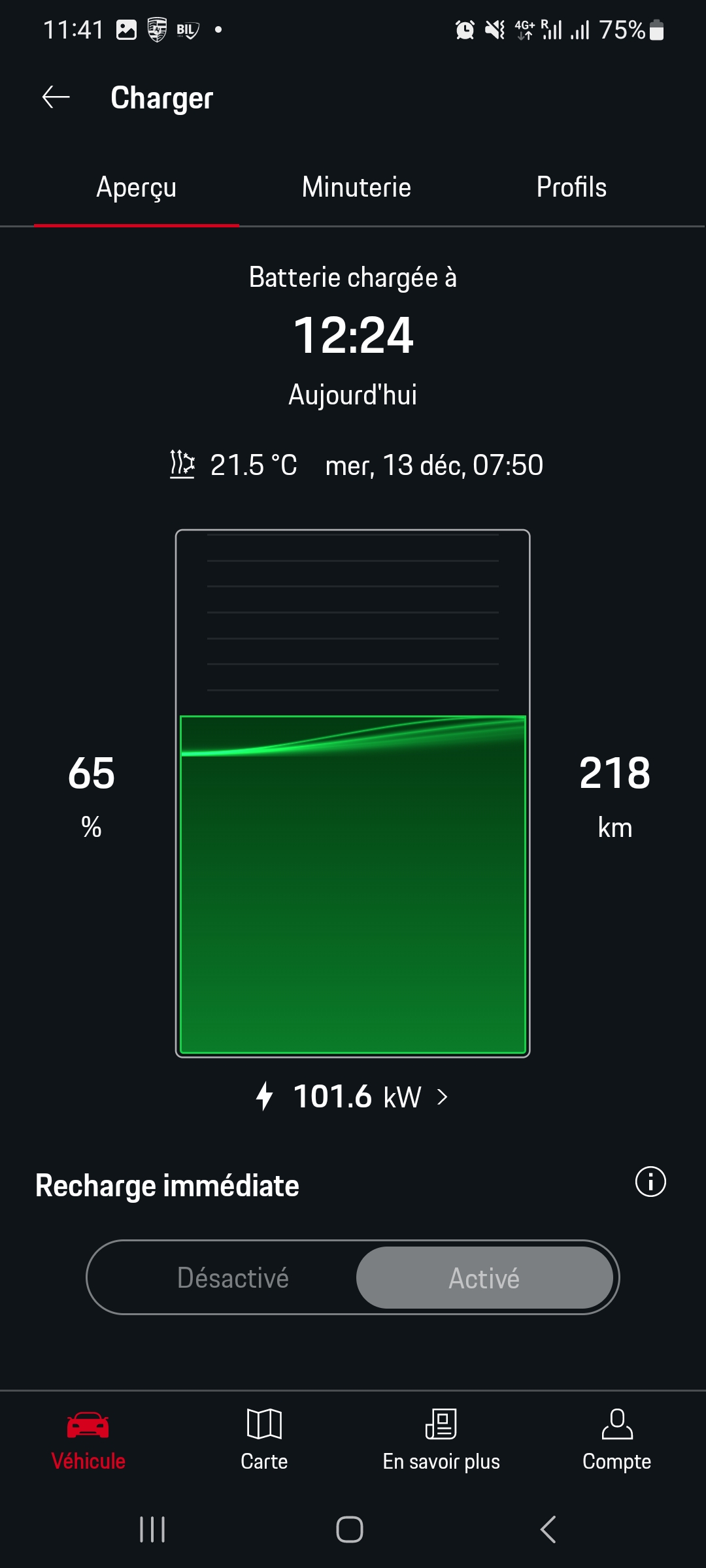
Task: Go back using the top arrow
Action: 56,97
